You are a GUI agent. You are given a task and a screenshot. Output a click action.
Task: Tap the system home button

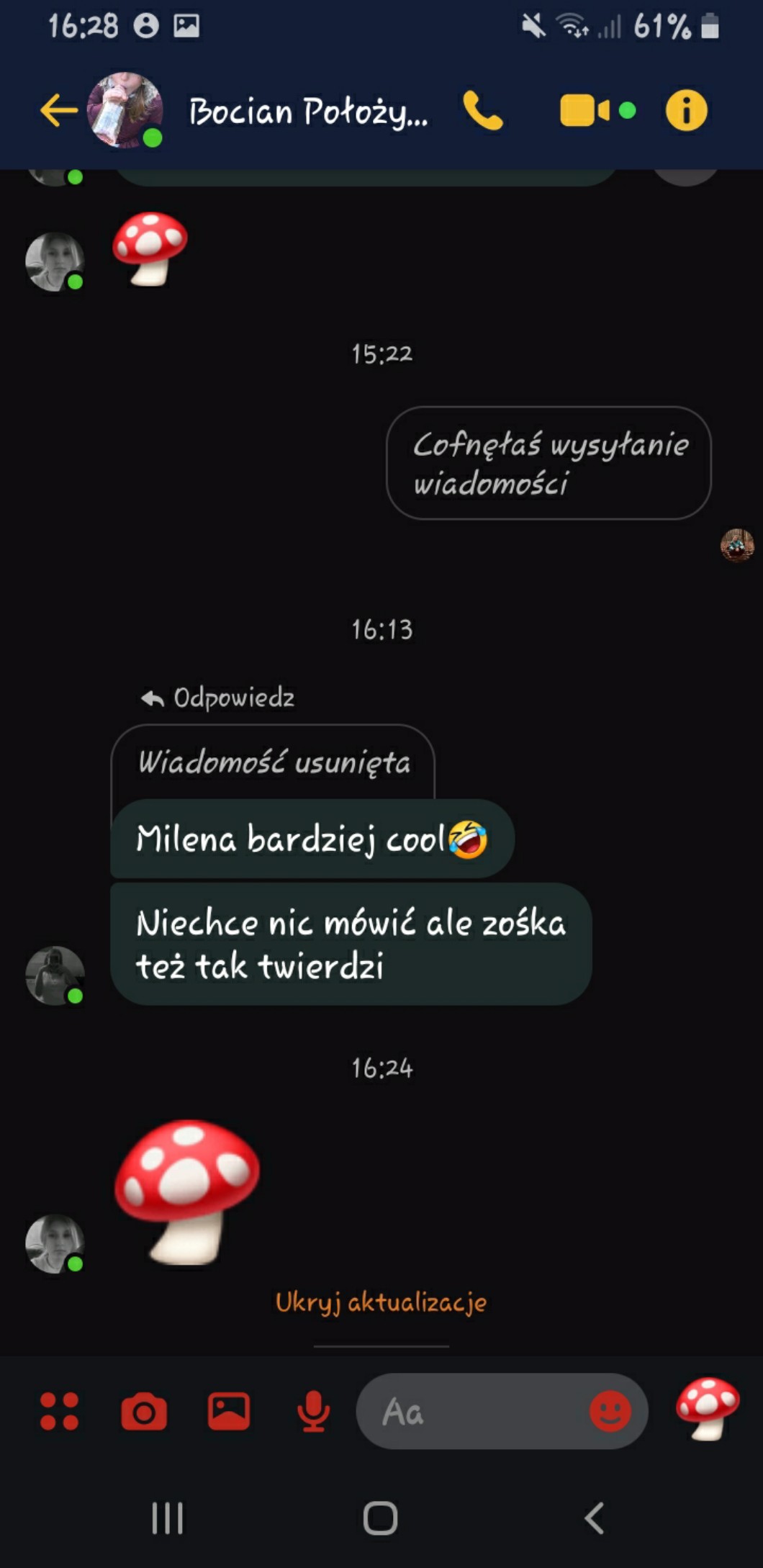[x=380, y=1518]
